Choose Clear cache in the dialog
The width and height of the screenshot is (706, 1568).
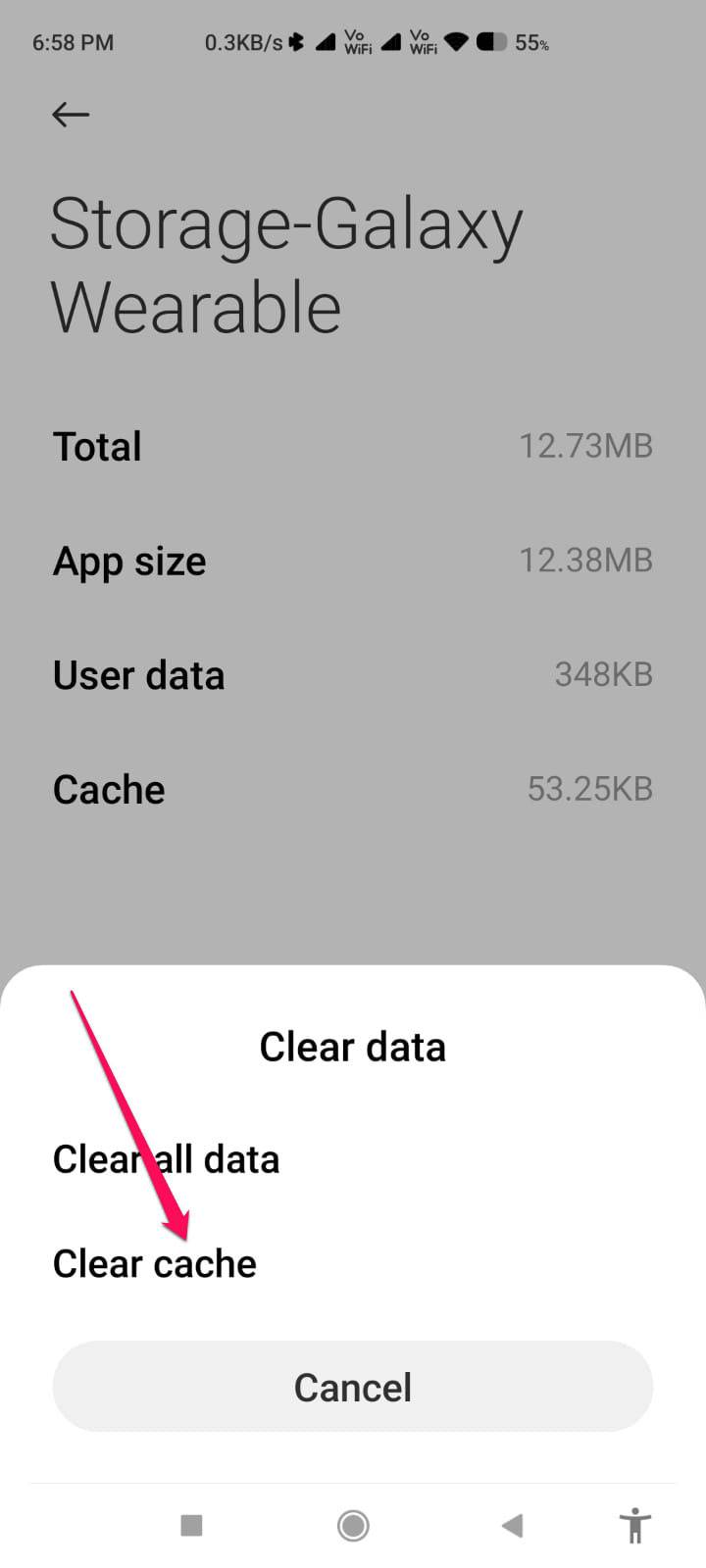click(155, 1264)
